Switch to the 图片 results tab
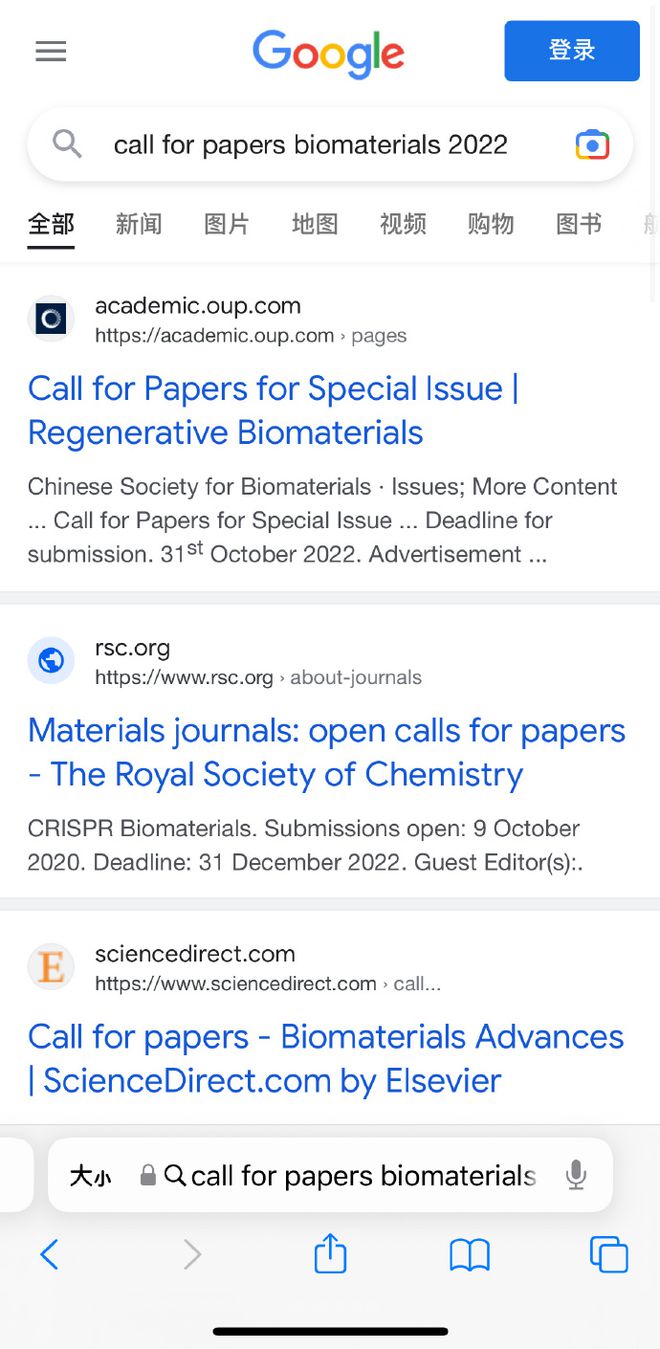The width and height of the screenshot is (660, 1349). 226,224
